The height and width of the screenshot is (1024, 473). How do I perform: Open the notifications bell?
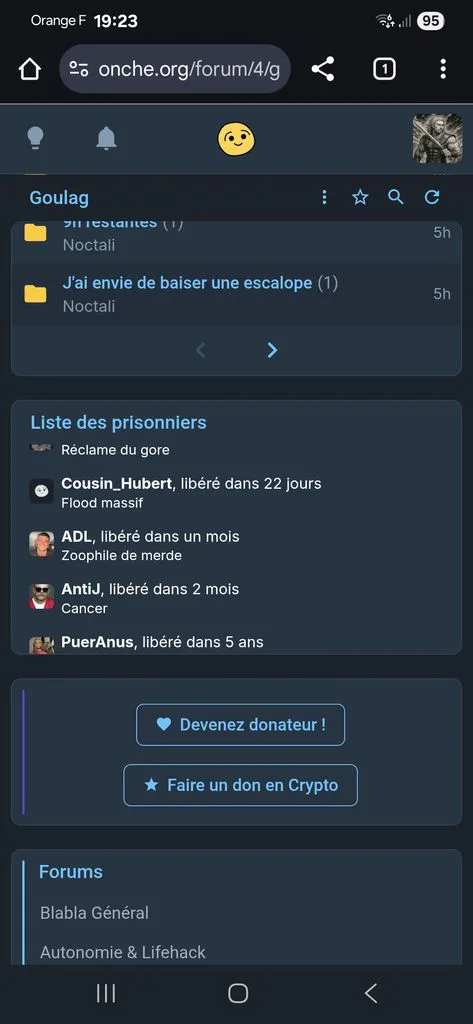pyautogui.click(x=106, y=138)
